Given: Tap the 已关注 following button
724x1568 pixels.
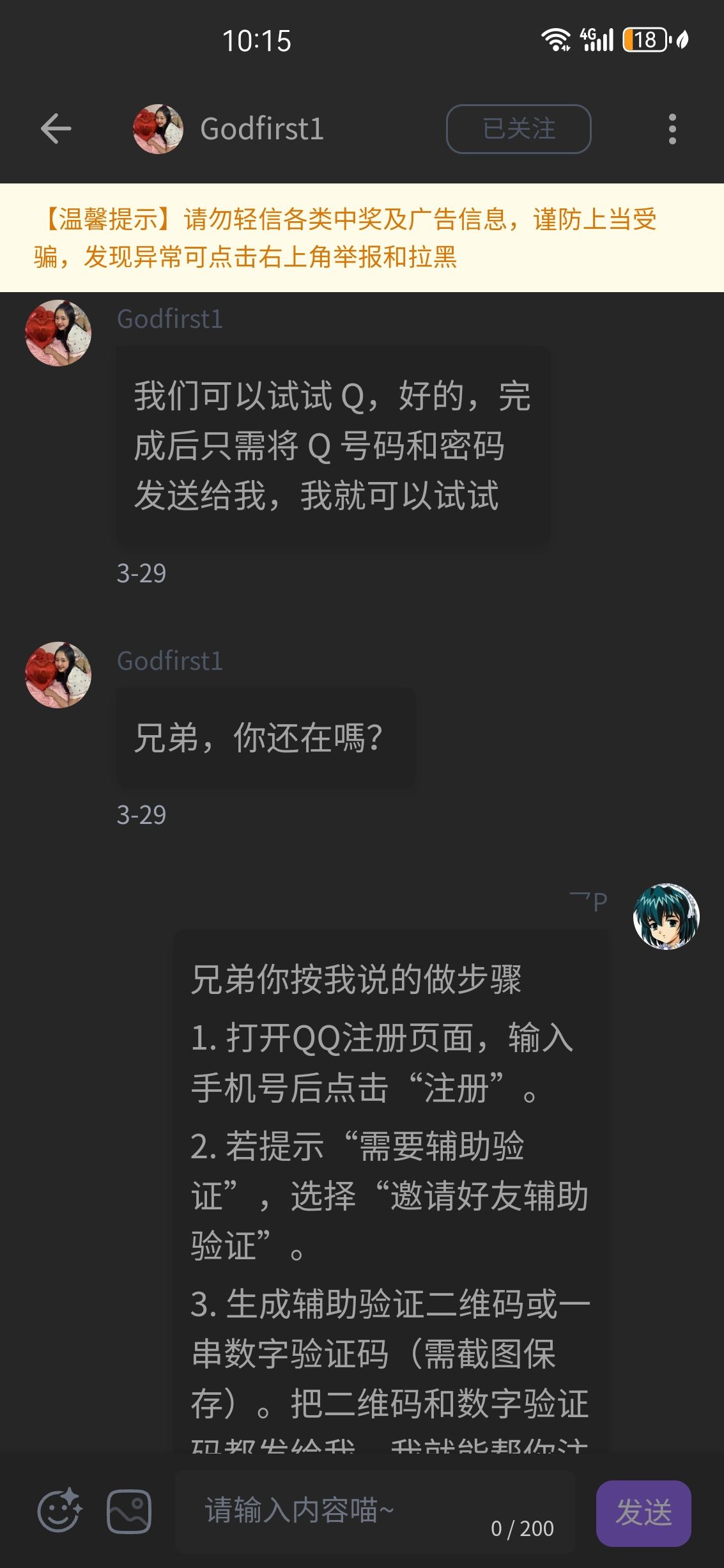Looking at the screenshot, I should coord(518,129).
